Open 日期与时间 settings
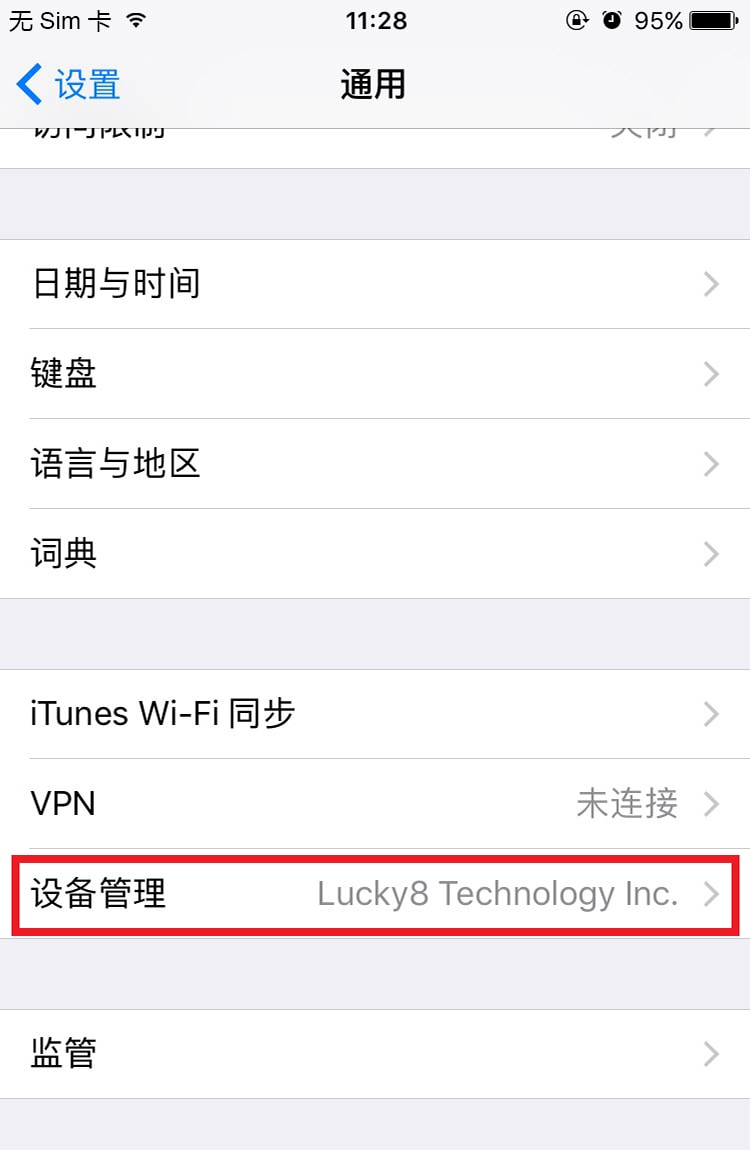Image resolution: width=750 pixels, height=1150 pixels. pyautogui.click(x=375, y=284)
